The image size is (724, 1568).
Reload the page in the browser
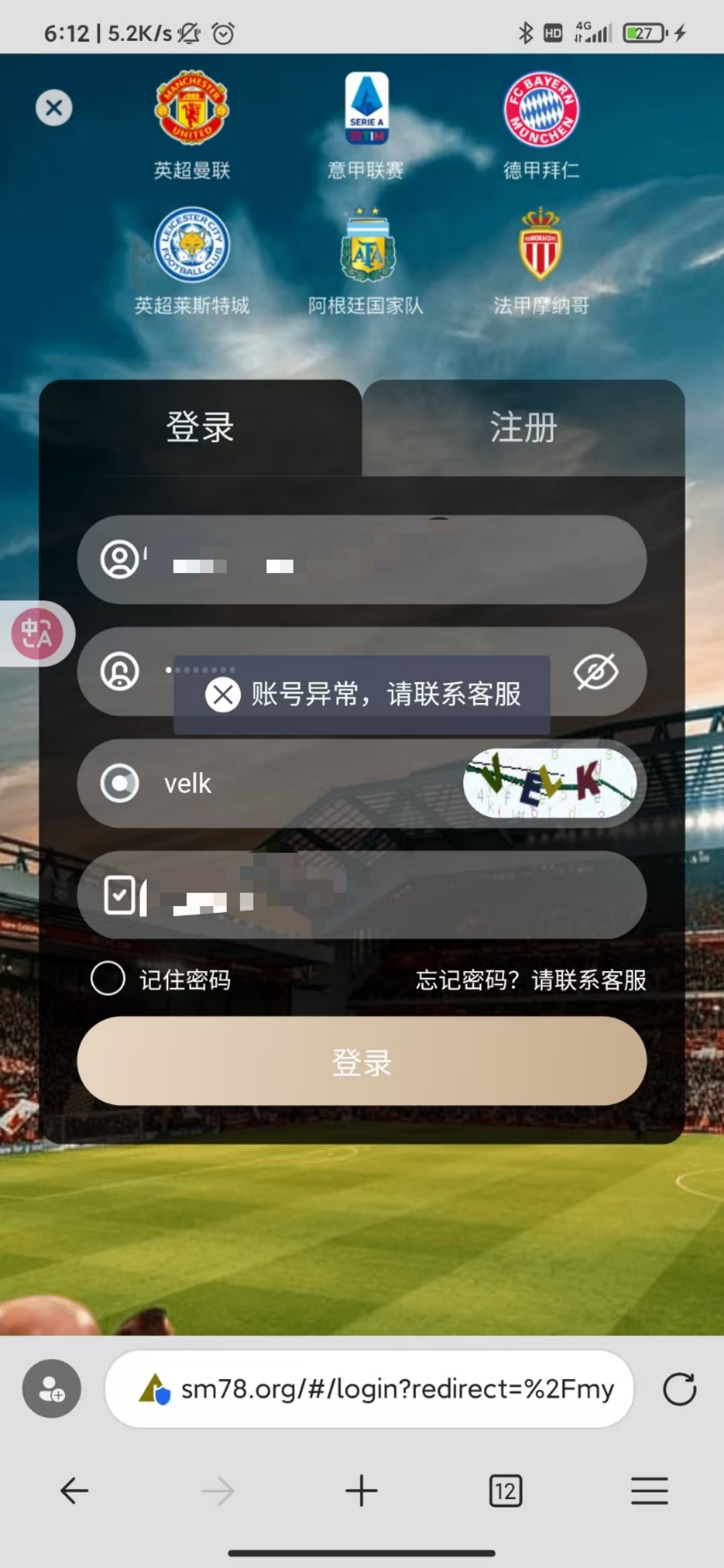tap(679, 1389)
